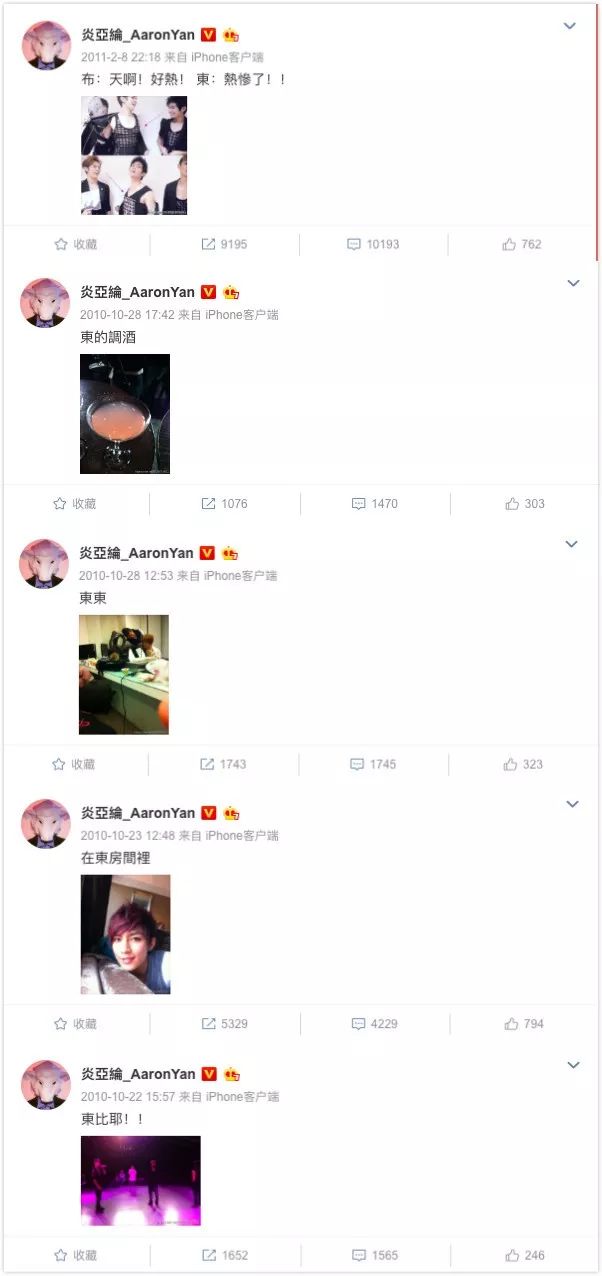Favorite the post "東比耶！！"

pos(75,1255)
